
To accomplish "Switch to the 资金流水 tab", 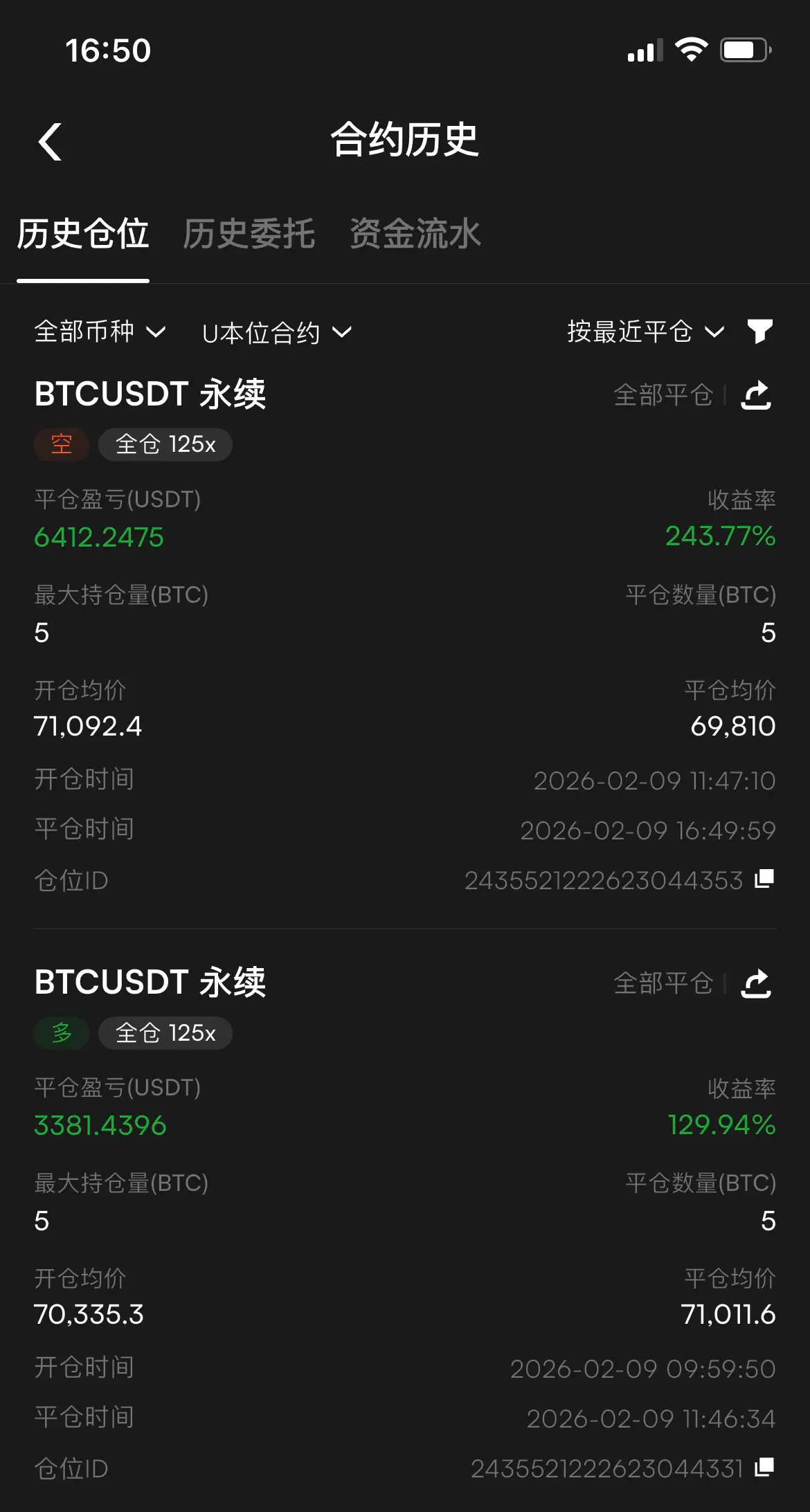I will pyautogui.click(x=415, y=233).
